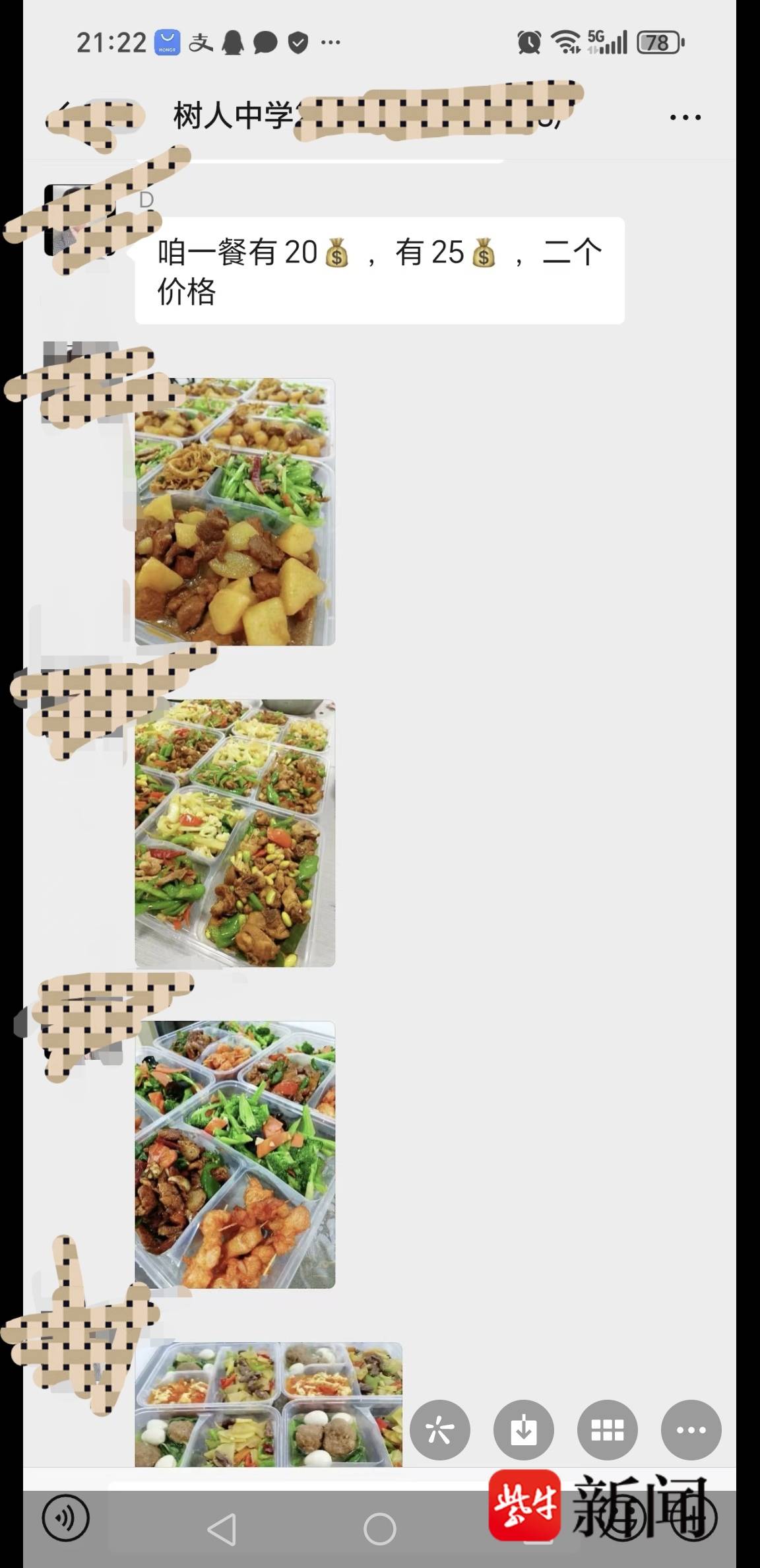Viewport: 760px width, 1568px height.
Task: Go to home screen via circle button
Action: coord(380,1528)
